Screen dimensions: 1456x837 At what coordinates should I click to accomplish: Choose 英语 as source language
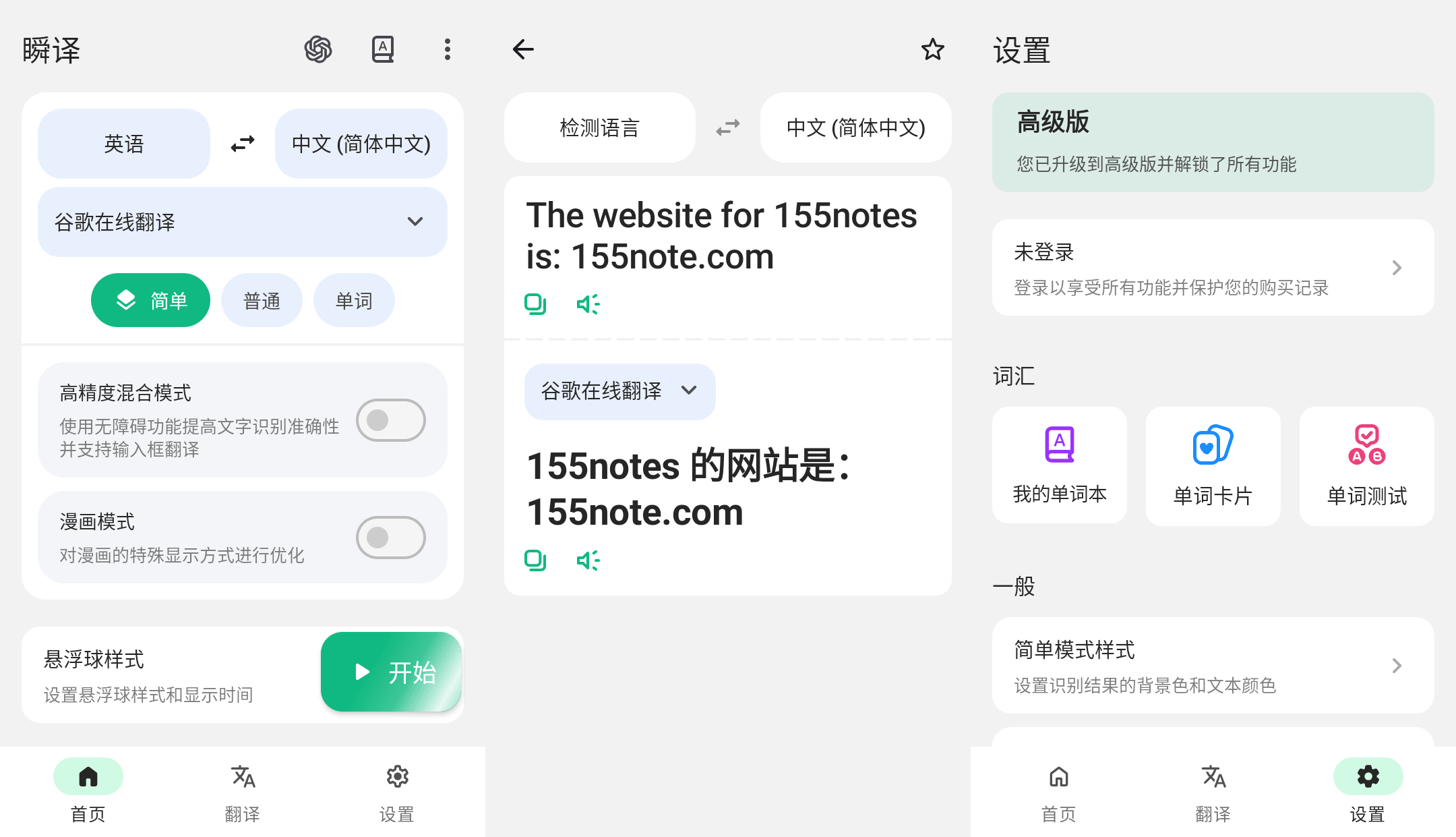pyautogui.click(x=124, y=144)
